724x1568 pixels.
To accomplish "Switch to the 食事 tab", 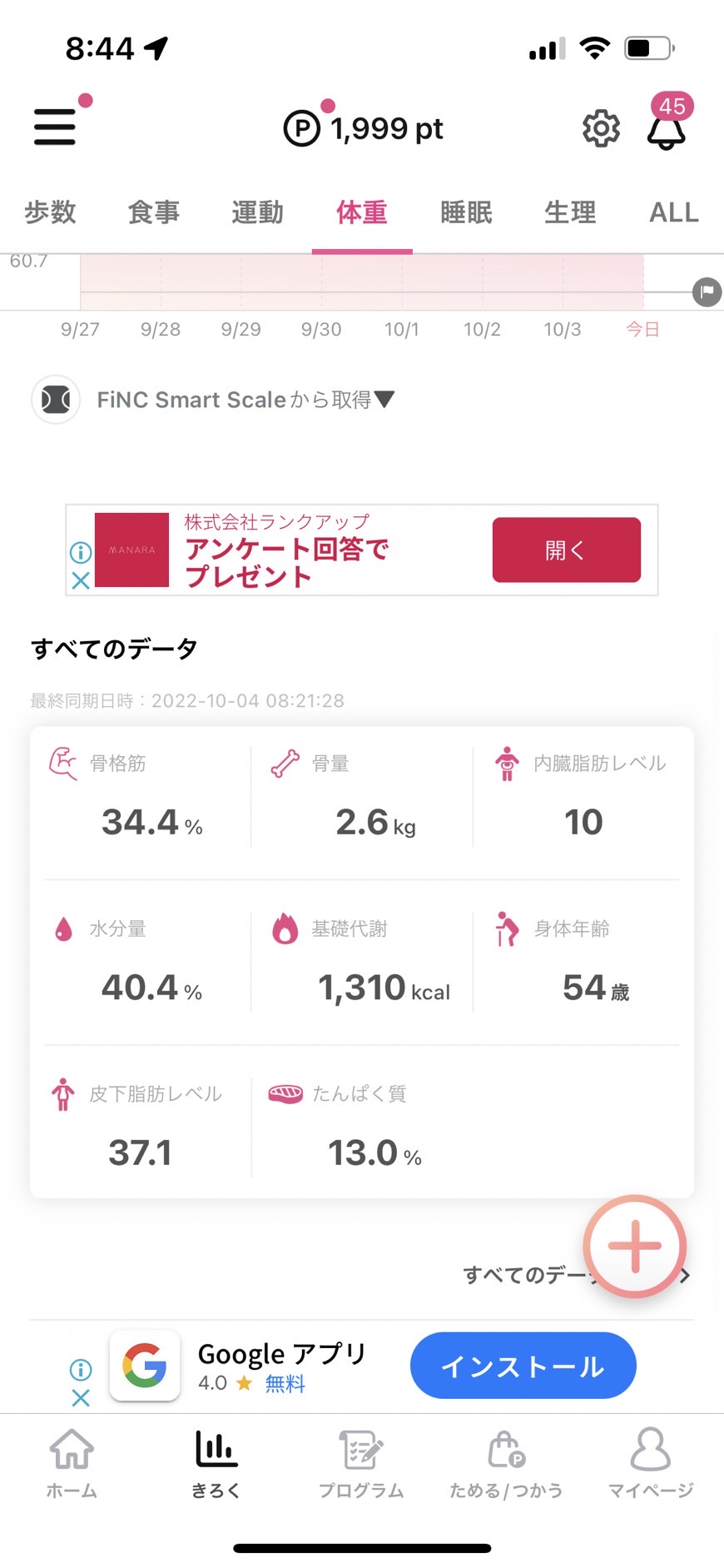I will pos(154,212).
